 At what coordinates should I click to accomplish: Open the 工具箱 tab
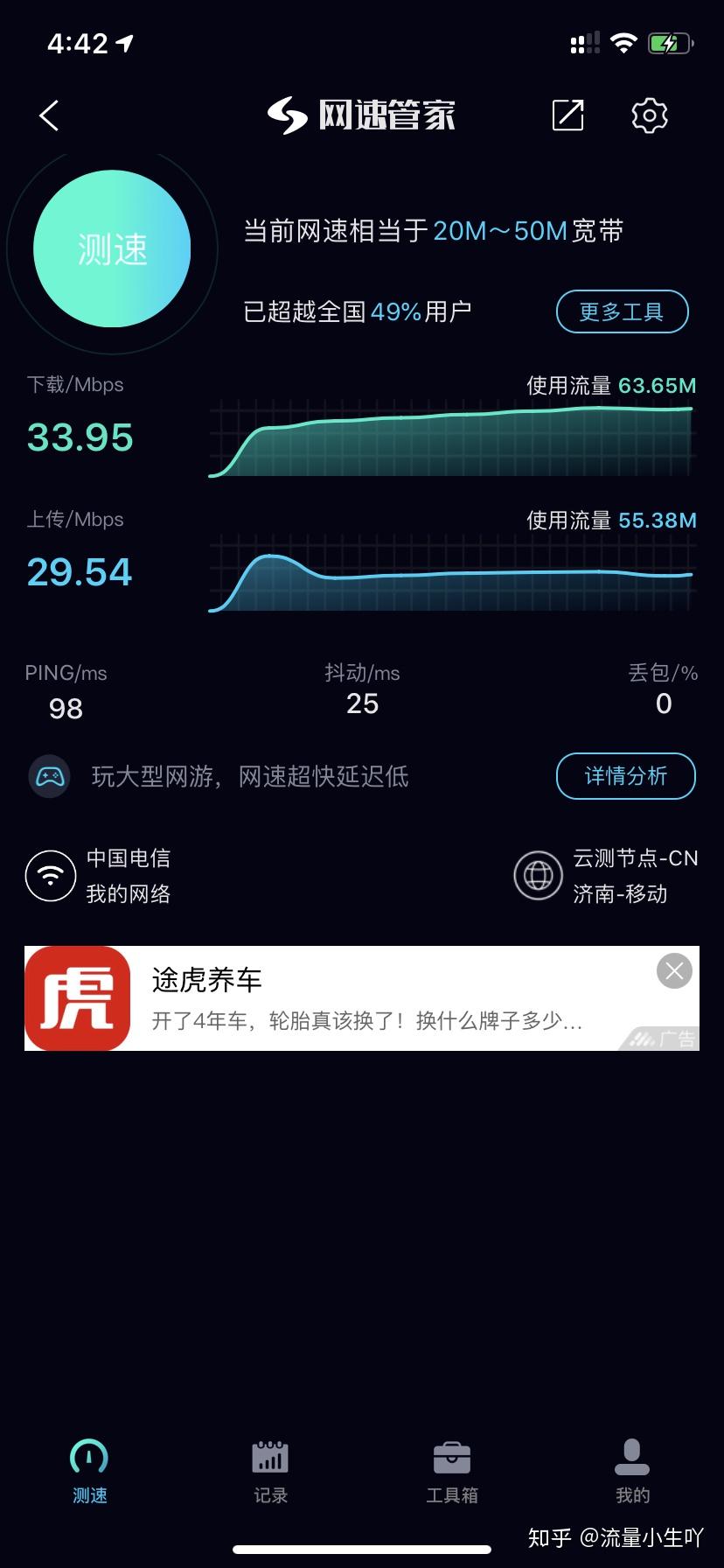[x=452, y=1473]
